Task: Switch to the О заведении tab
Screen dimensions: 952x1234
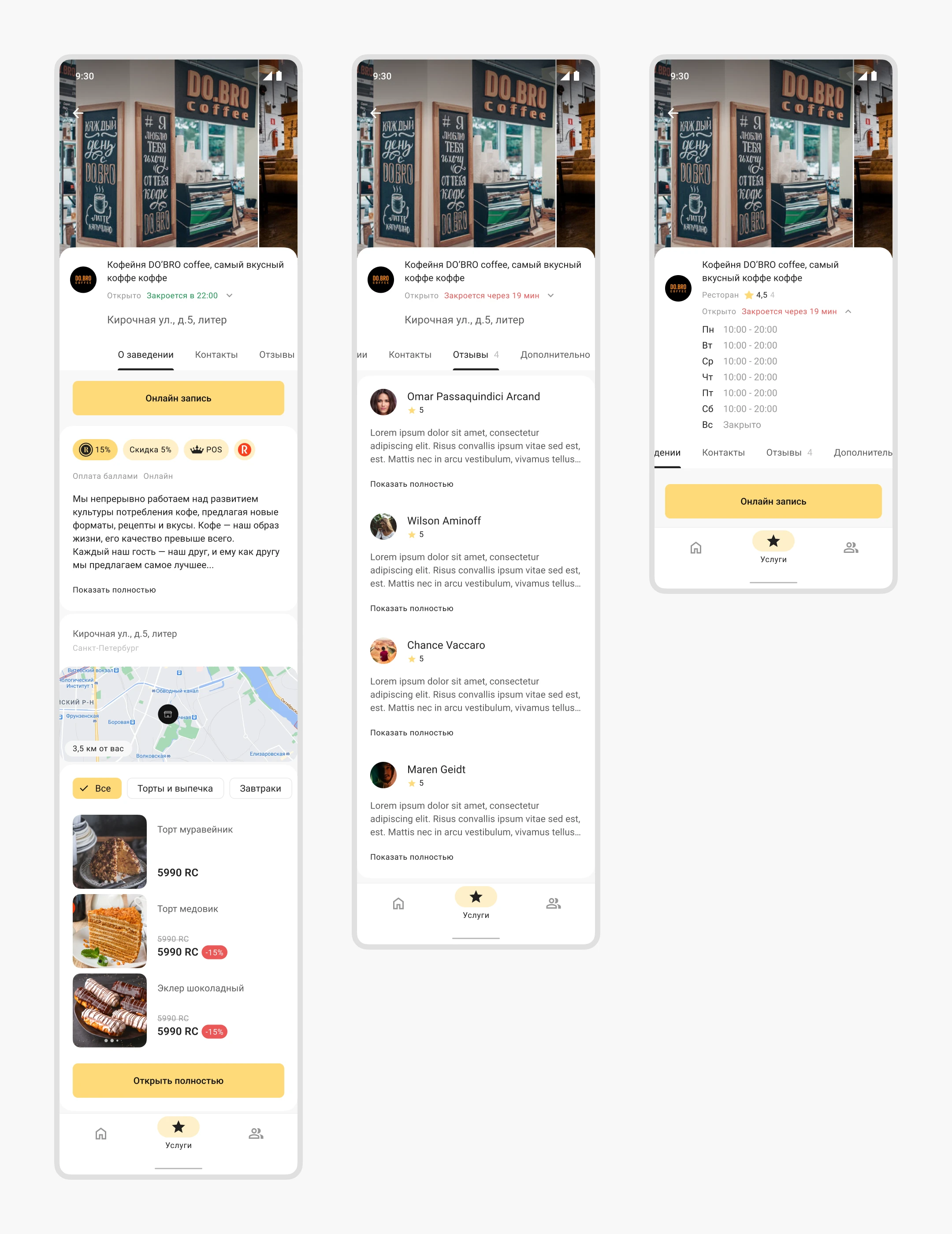Action: (x=146, y=355)
